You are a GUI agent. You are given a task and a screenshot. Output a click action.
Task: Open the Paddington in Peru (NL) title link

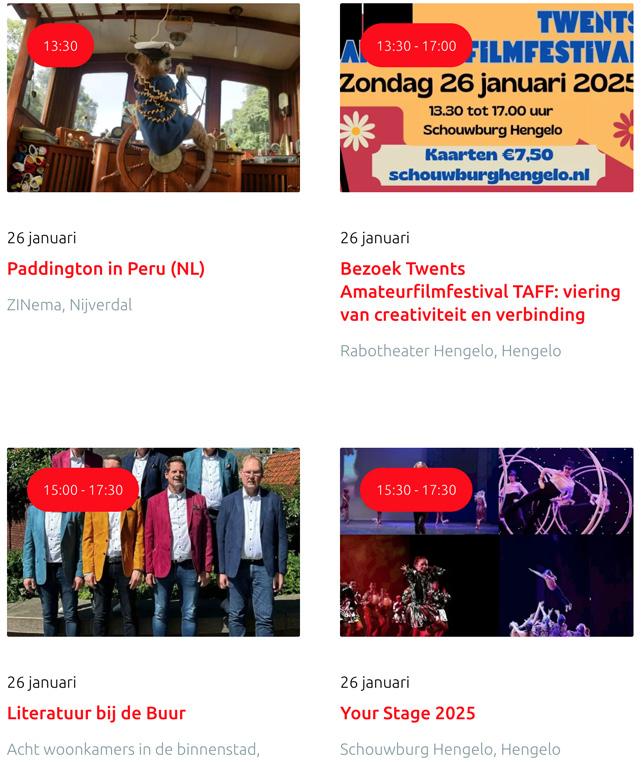tap(106, 269)
